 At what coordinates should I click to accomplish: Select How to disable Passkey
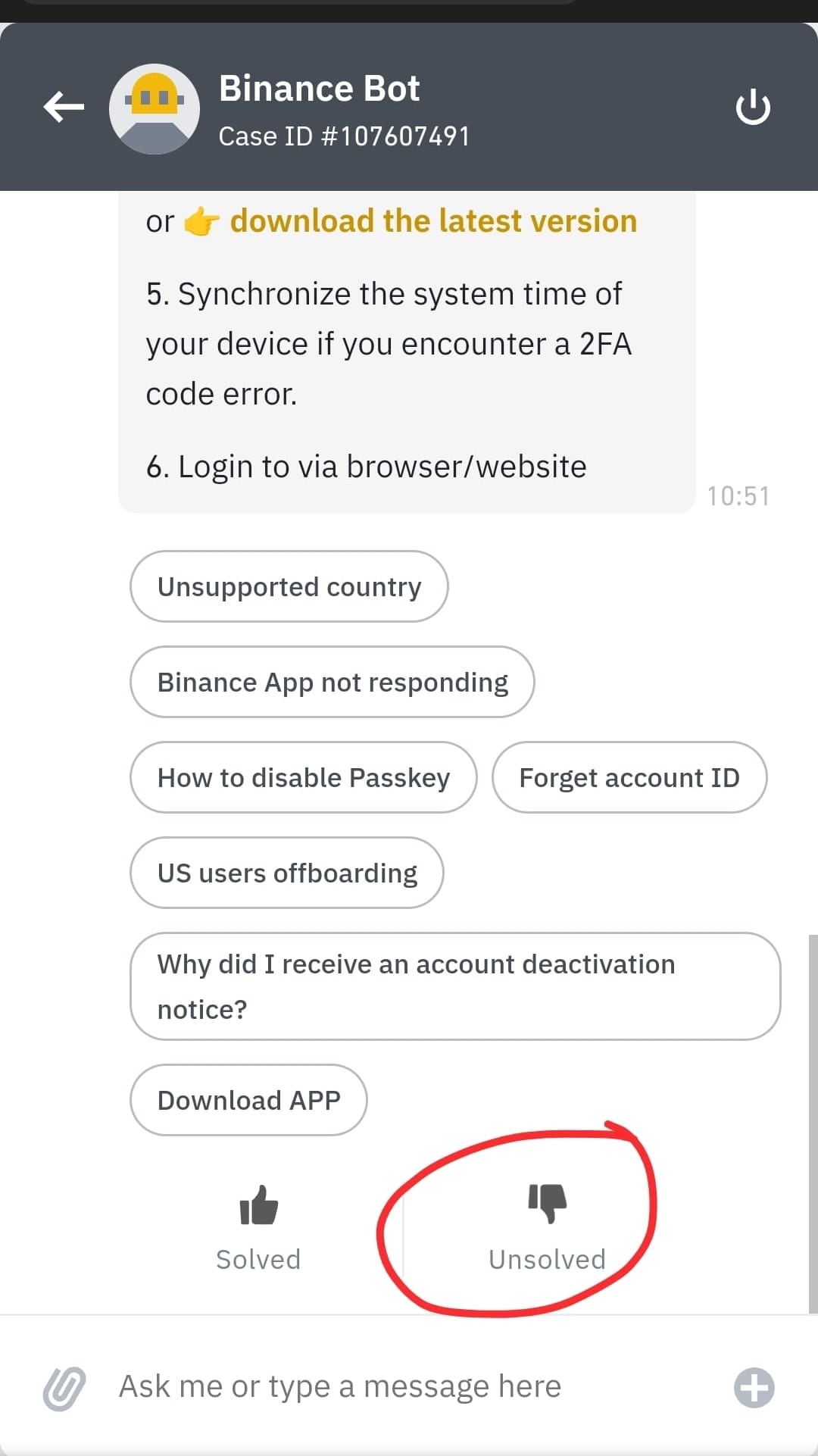(303, 778)
